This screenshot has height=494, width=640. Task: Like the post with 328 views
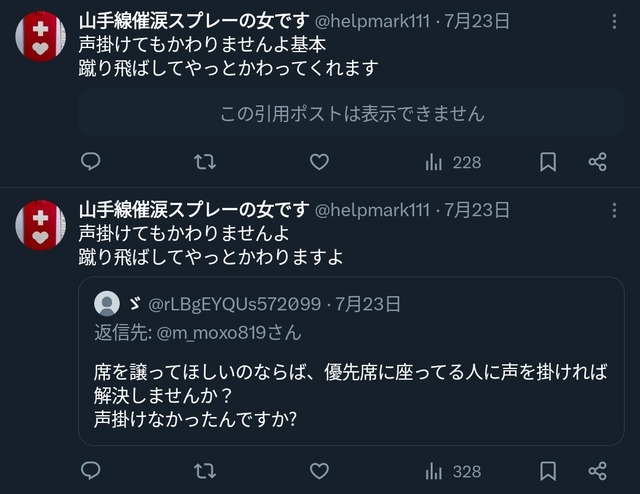(x=319, y=470)
